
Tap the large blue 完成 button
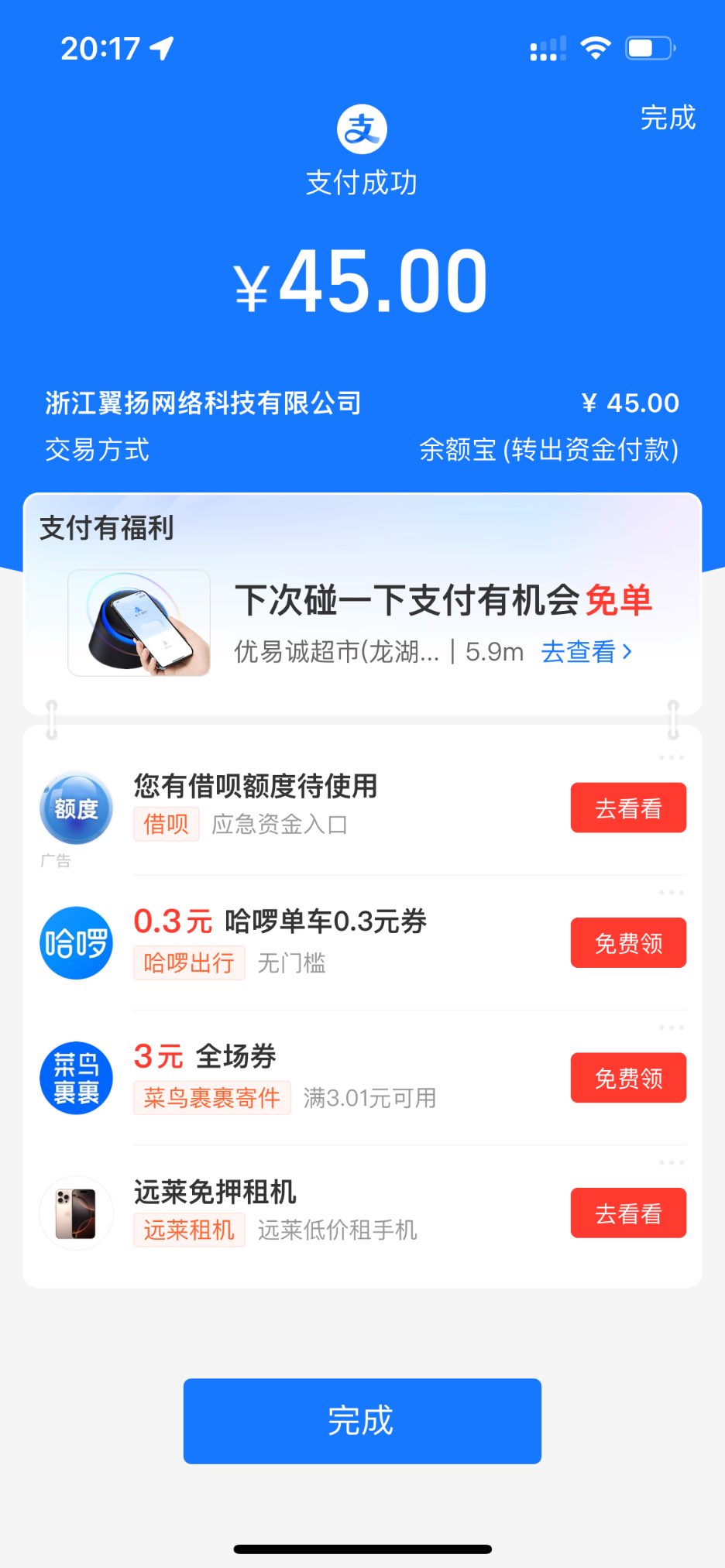pyautogui.click(x=362, y=1421)
